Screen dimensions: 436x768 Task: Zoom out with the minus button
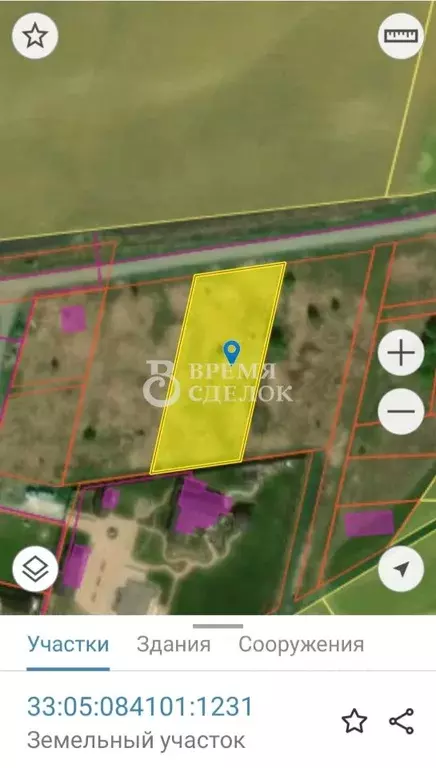coord(401,411)
